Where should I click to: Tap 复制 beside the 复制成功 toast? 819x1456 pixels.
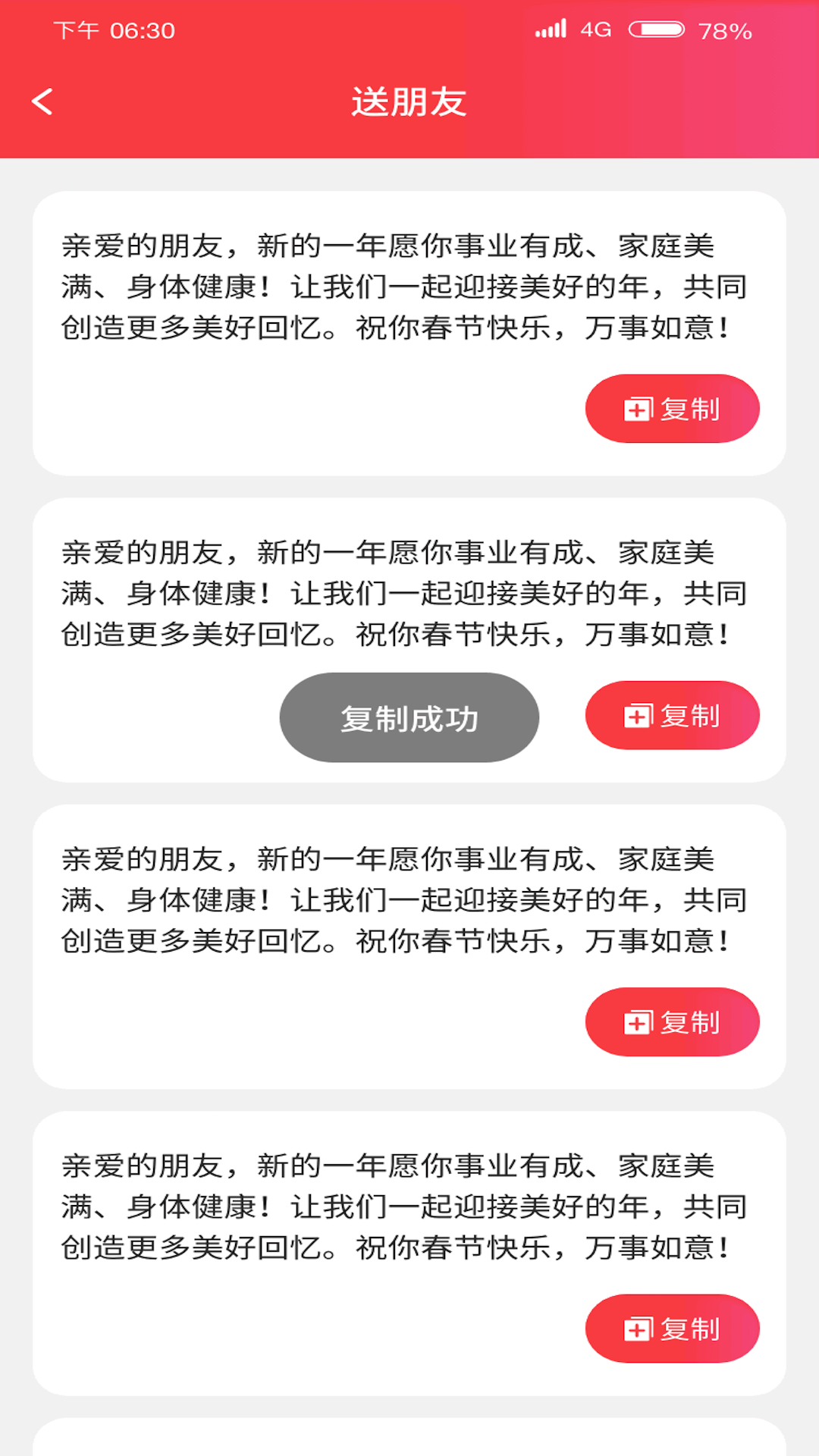(672, 715)
